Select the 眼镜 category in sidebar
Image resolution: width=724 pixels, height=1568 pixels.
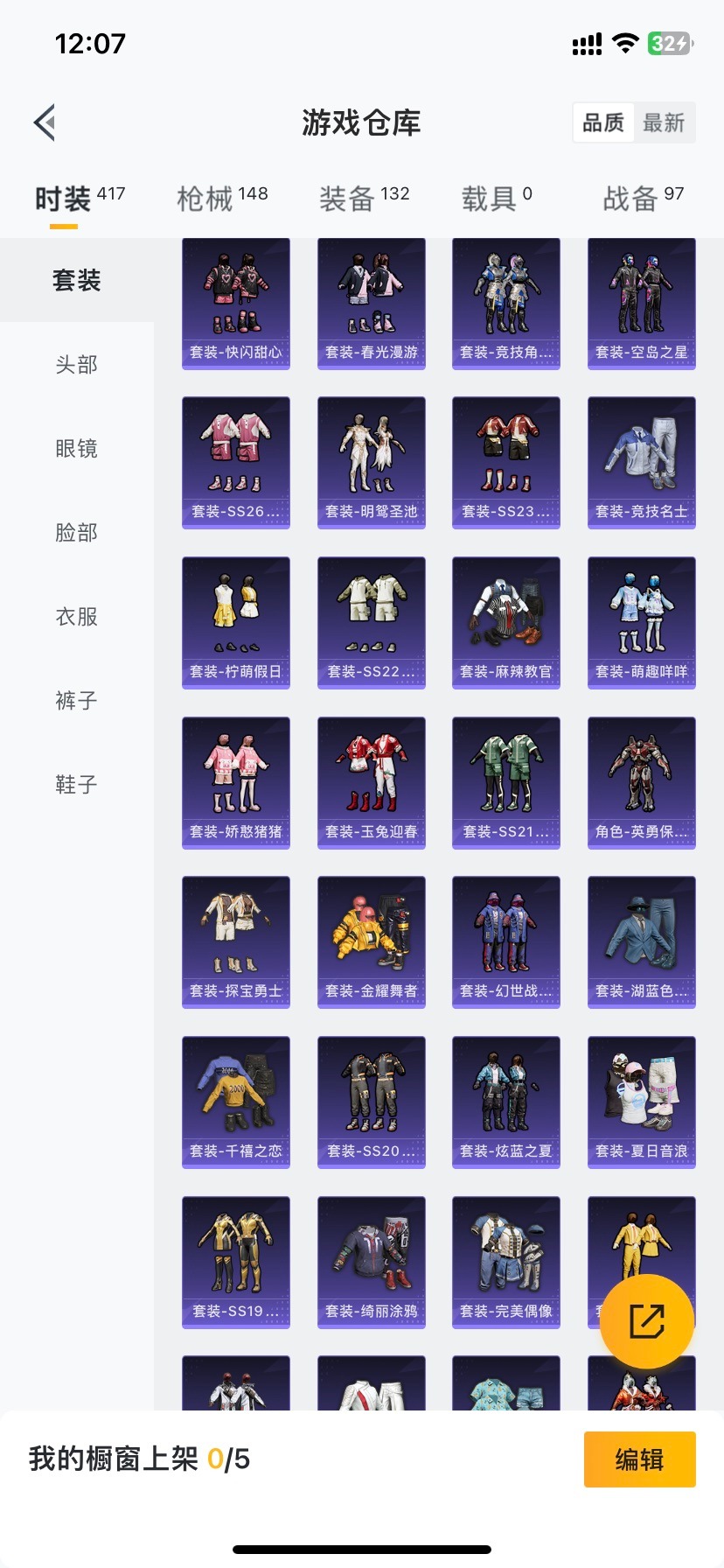tap(77, 448)
